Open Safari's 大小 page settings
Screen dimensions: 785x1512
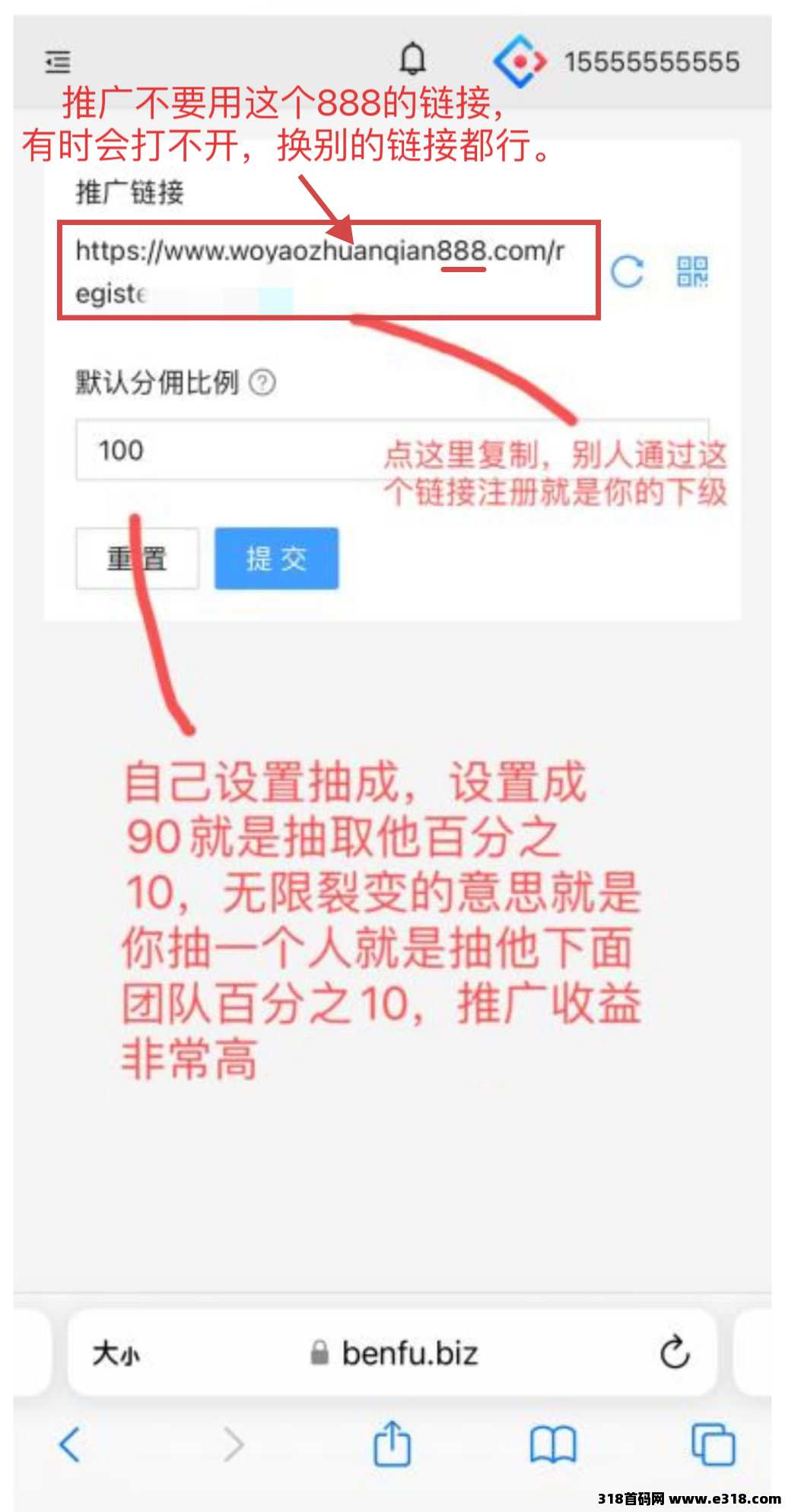(x=116, y=1354)
